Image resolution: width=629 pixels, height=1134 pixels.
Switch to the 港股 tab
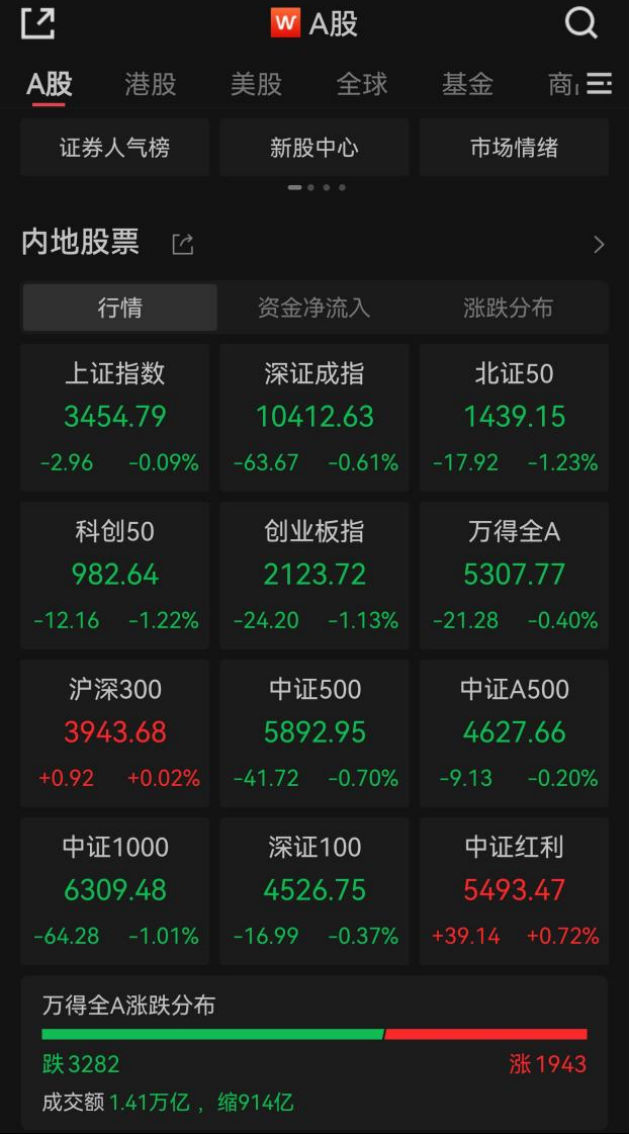(x=150, y=84)
